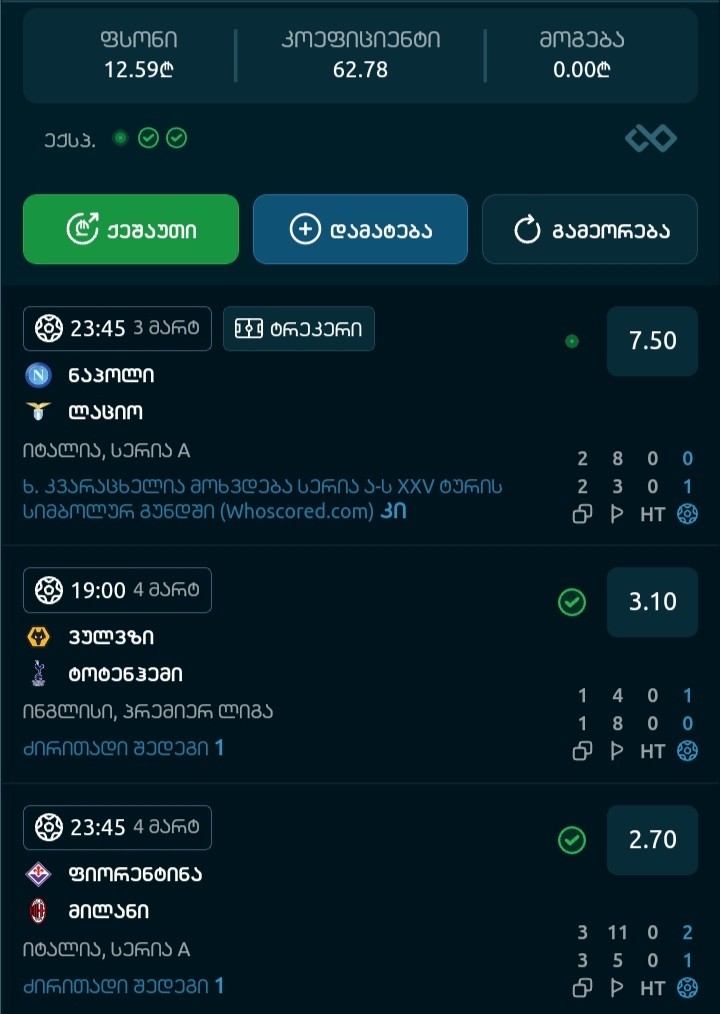This screenshot has width=720, height=1014.
Task: Select HT view in the Wolves vs Tottenham card
Action: [x=651, y=750]
